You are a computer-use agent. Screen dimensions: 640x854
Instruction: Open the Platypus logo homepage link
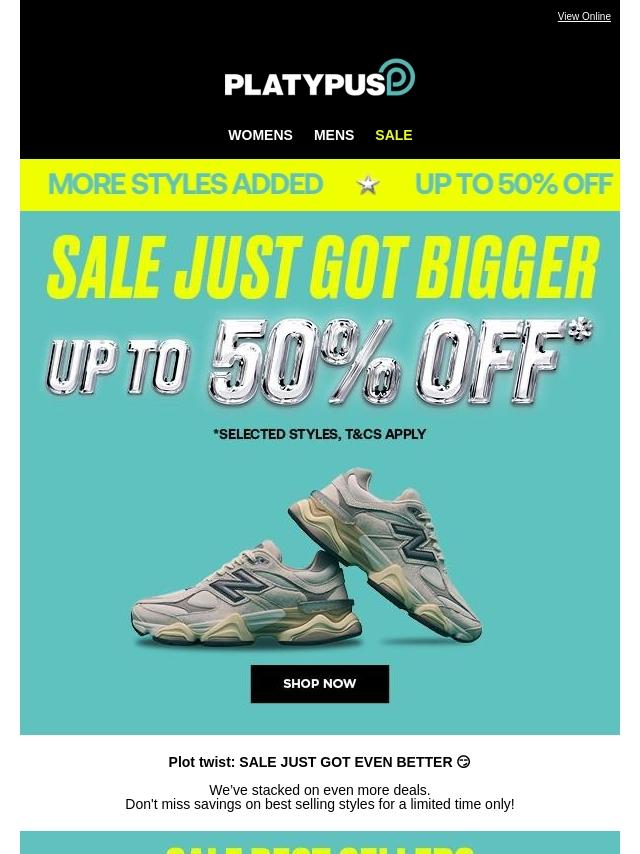tap(319, 78)
